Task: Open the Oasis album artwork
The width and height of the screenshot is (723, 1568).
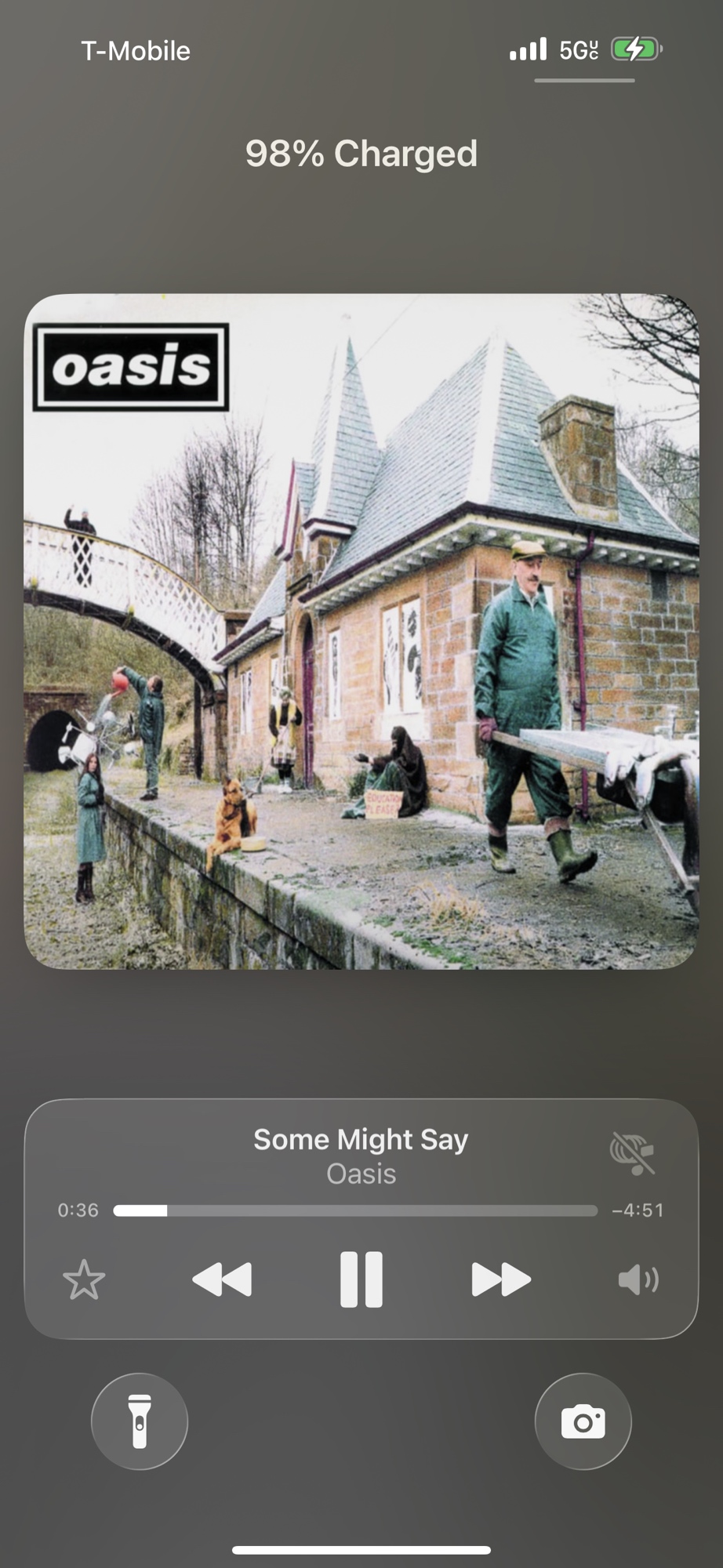Action: click(x=361, y=631)
